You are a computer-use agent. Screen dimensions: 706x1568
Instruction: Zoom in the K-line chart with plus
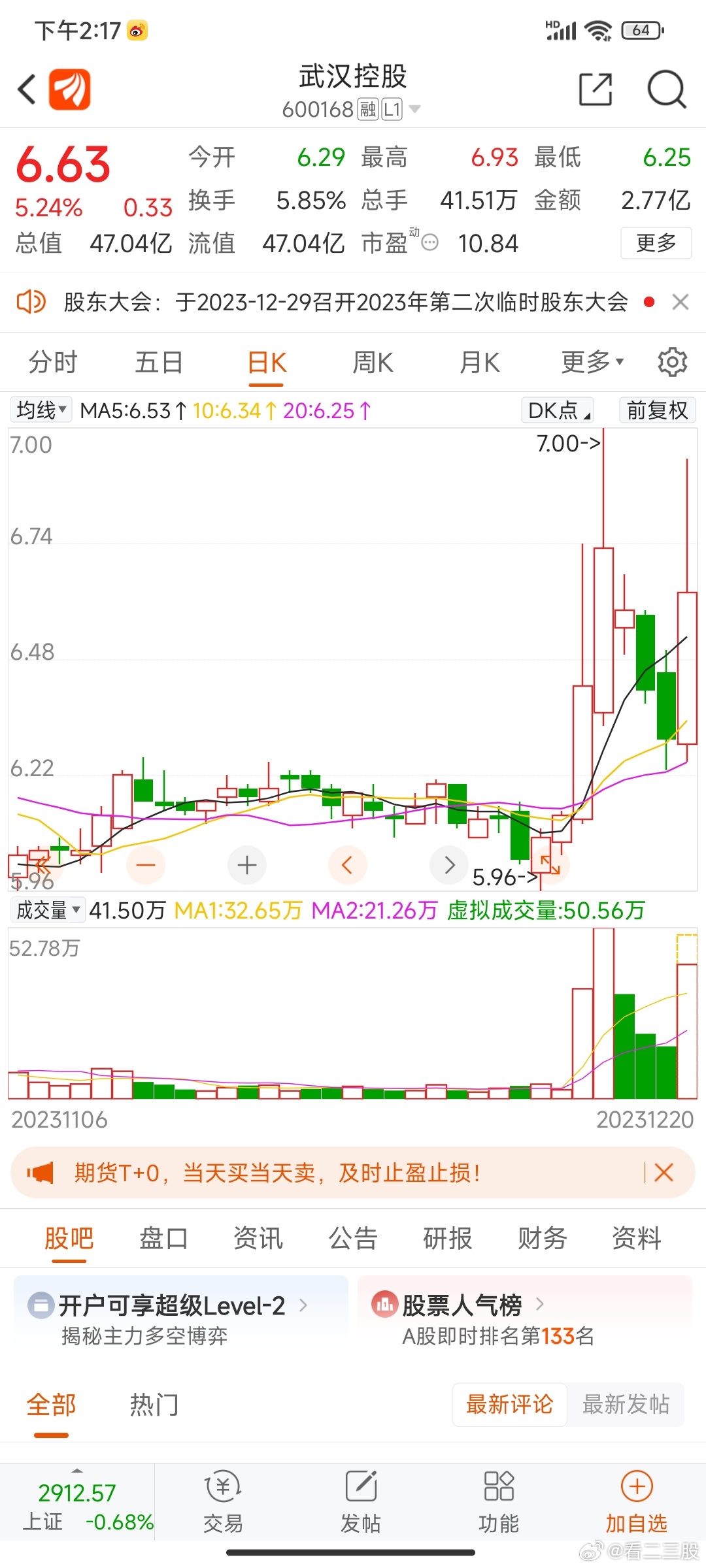[x=247, y=865]
